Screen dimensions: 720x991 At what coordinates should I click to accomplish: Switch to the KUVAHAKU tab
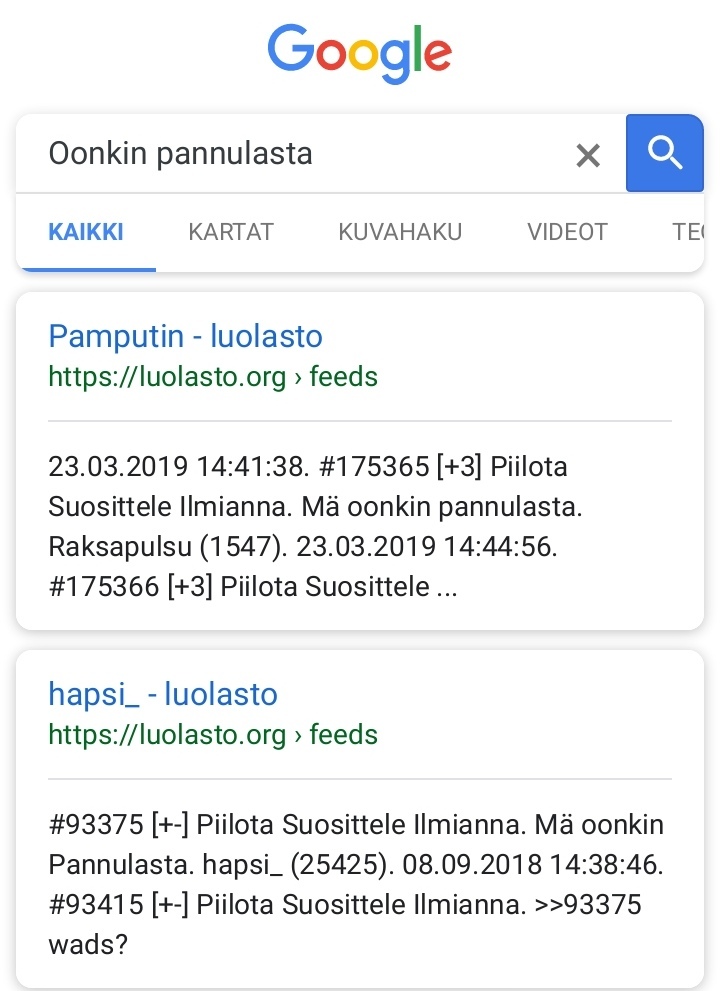pyautogui.click(x=400, y=232)
